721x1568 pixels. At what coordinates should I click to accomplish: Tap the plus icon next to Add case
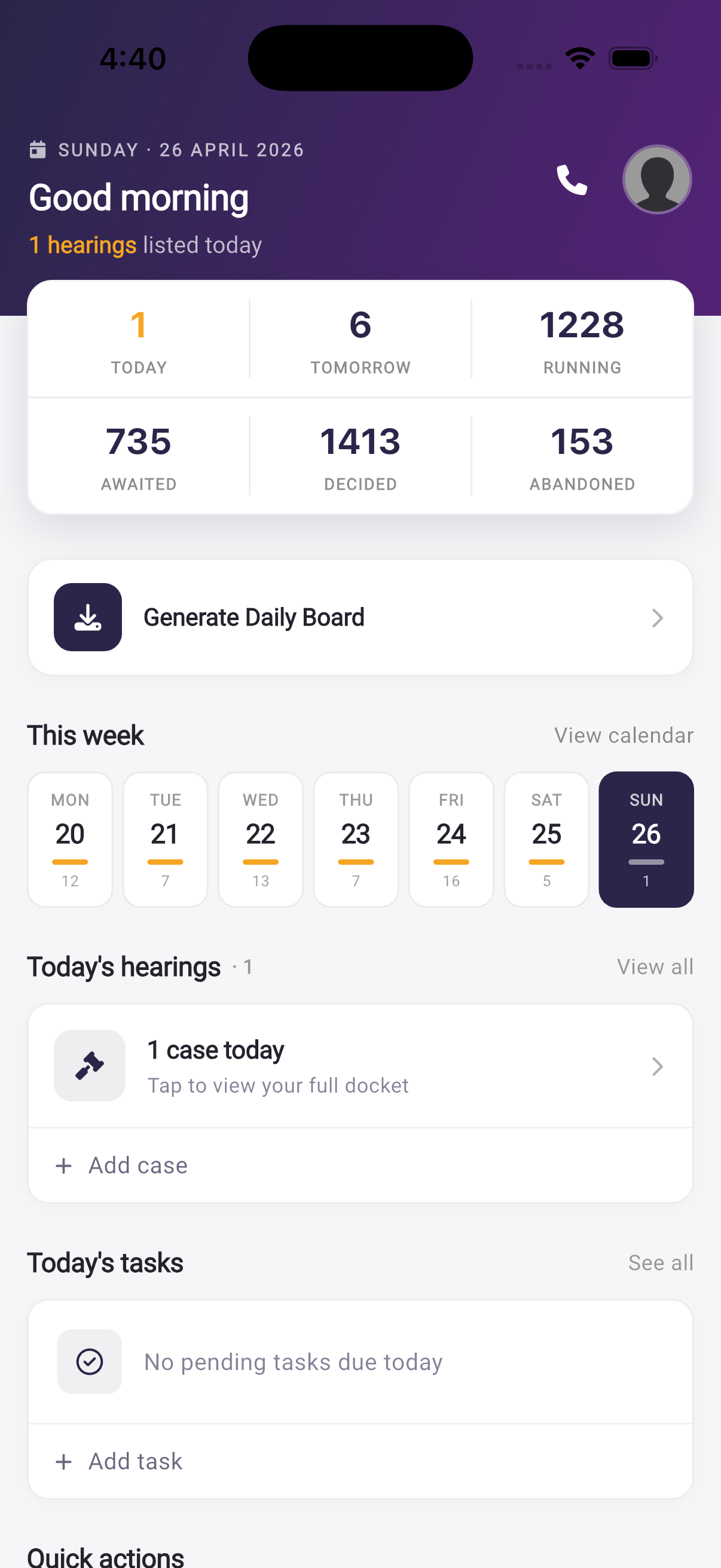pyautogui.click(x=63, y=1165)
